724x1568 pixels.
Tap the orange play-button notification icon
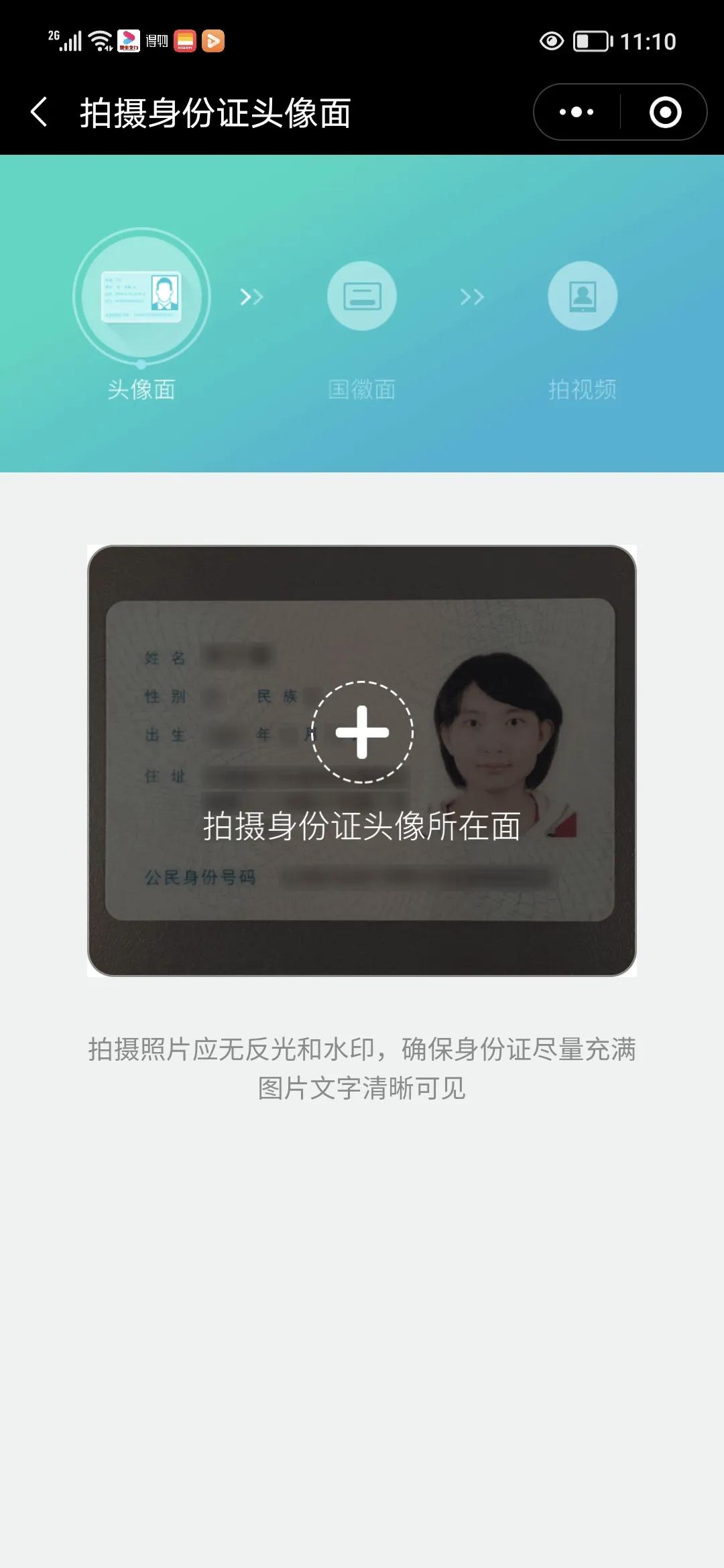pyautogui.click(x=213, y=42)
